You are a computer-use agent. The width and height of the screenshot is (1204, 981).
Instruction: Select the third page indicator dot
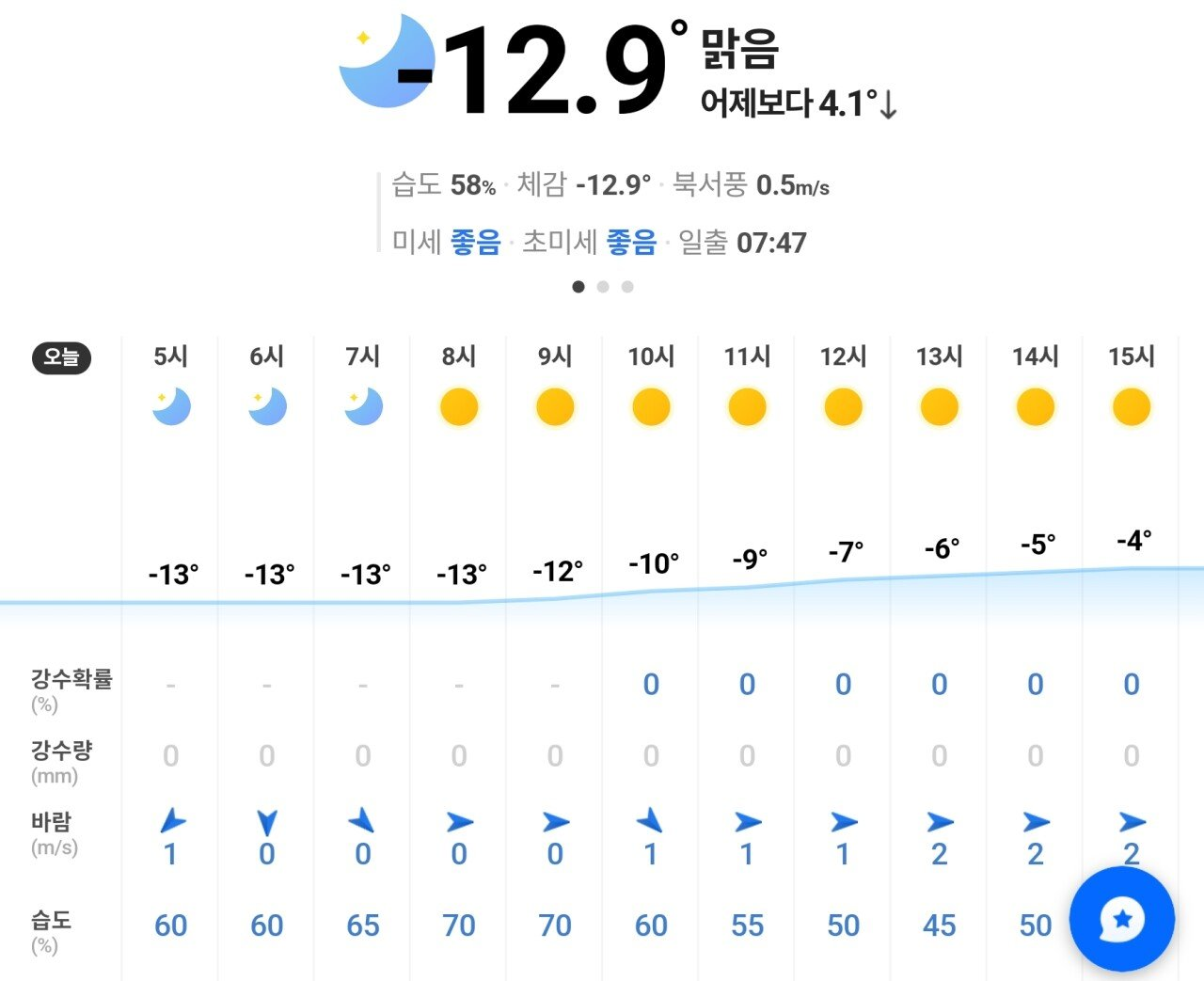(627, 287)
